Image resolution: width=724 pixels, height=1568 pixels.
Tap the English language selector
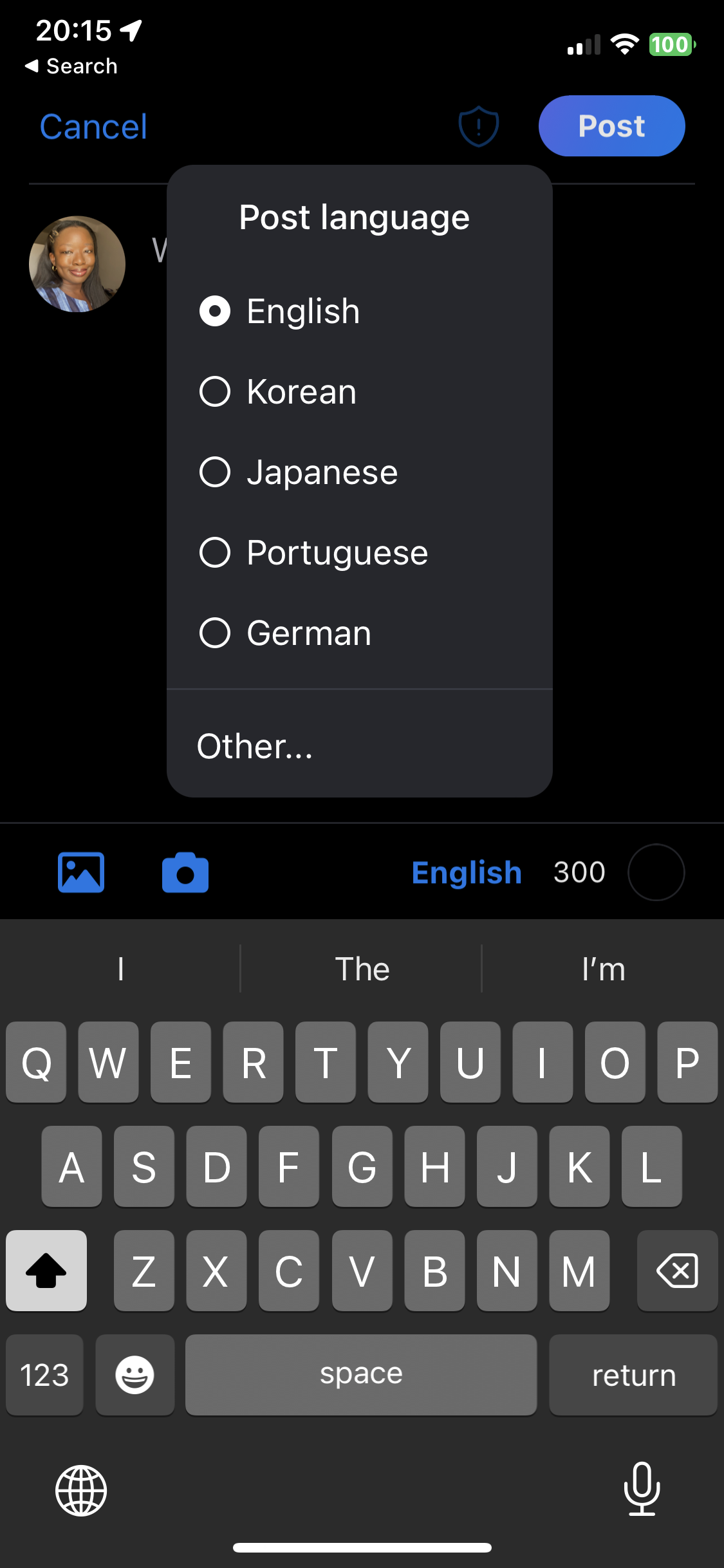(x=467, y=873)
